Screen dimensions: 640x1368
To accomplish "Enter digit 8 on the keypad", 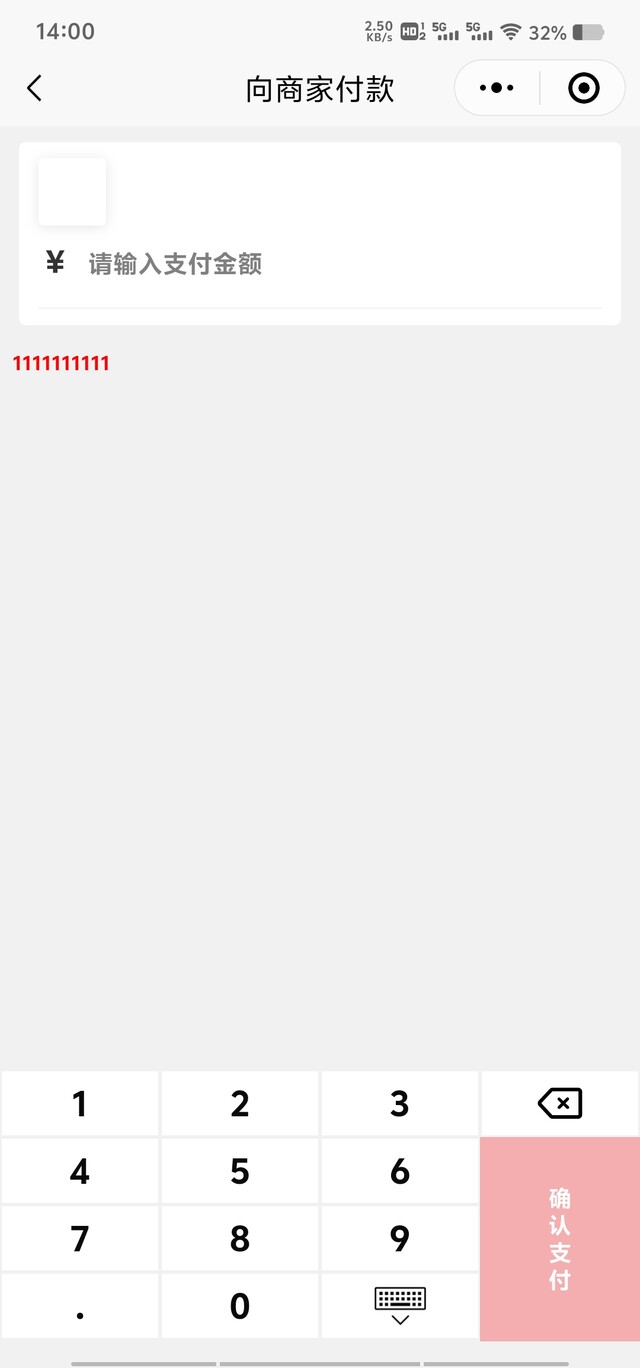I will tap(240, 1239).
